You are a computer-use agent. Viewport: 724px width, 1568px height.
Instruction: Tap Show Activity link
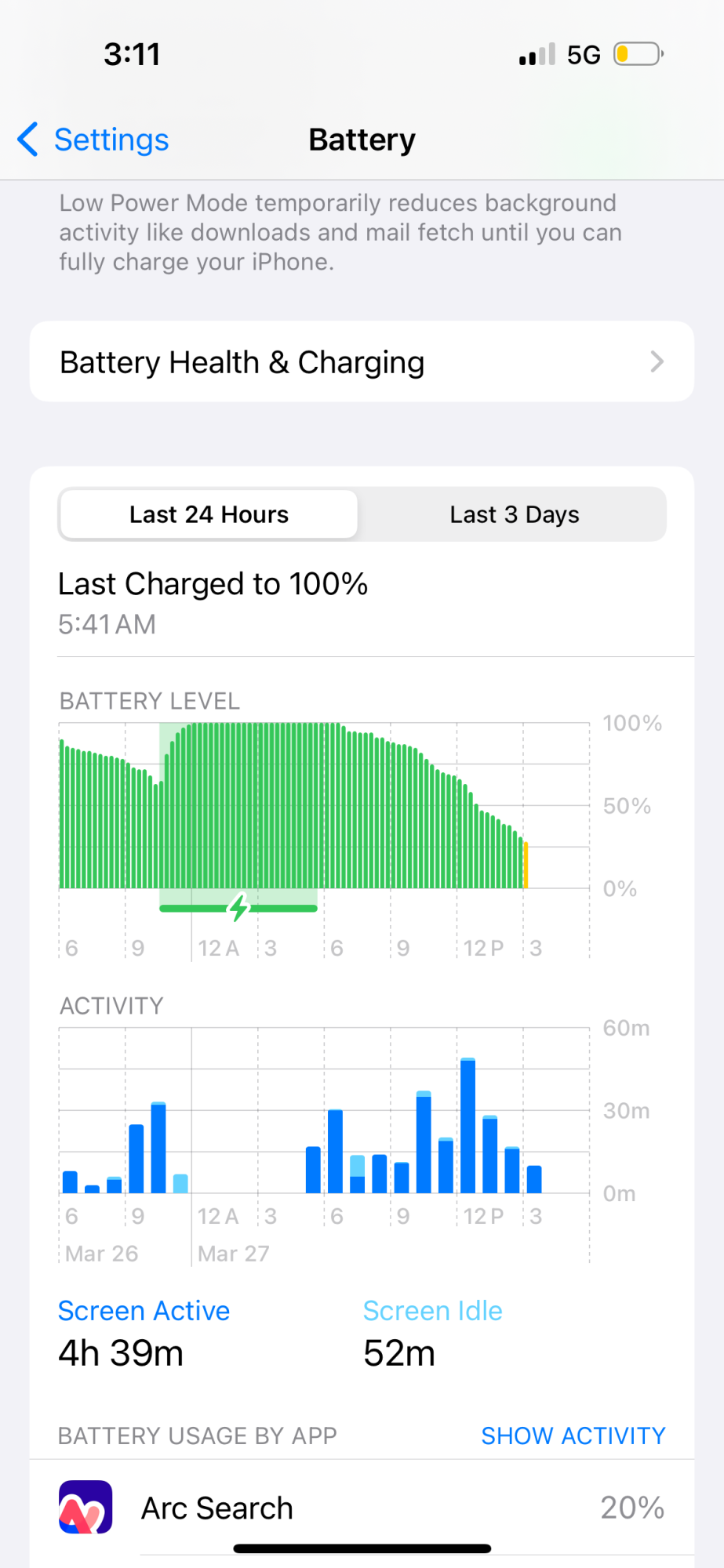[573, 1436]
